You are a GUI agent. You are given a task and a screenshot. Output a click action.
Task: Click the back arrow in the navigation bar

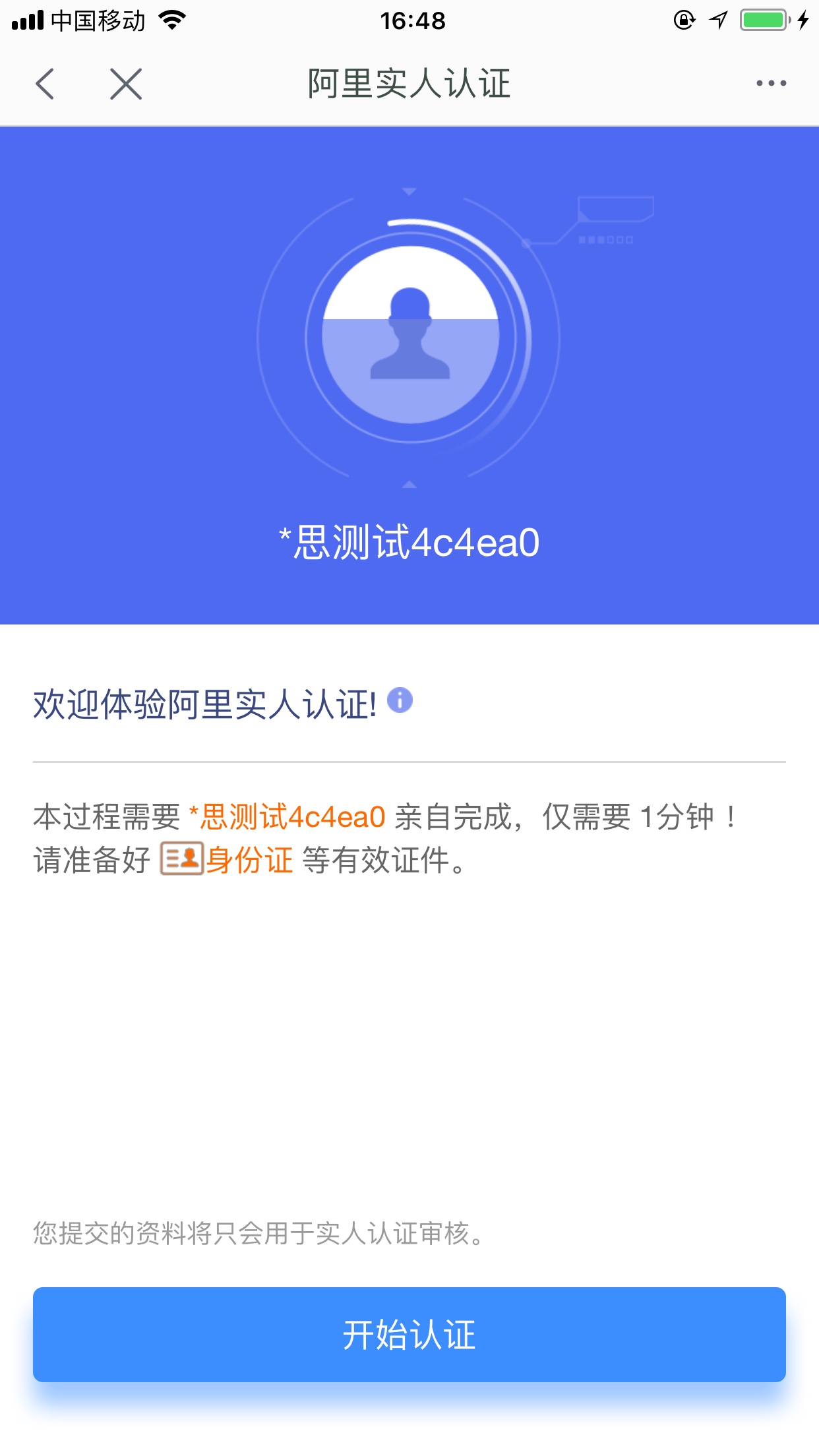click(x=45, y=84)
